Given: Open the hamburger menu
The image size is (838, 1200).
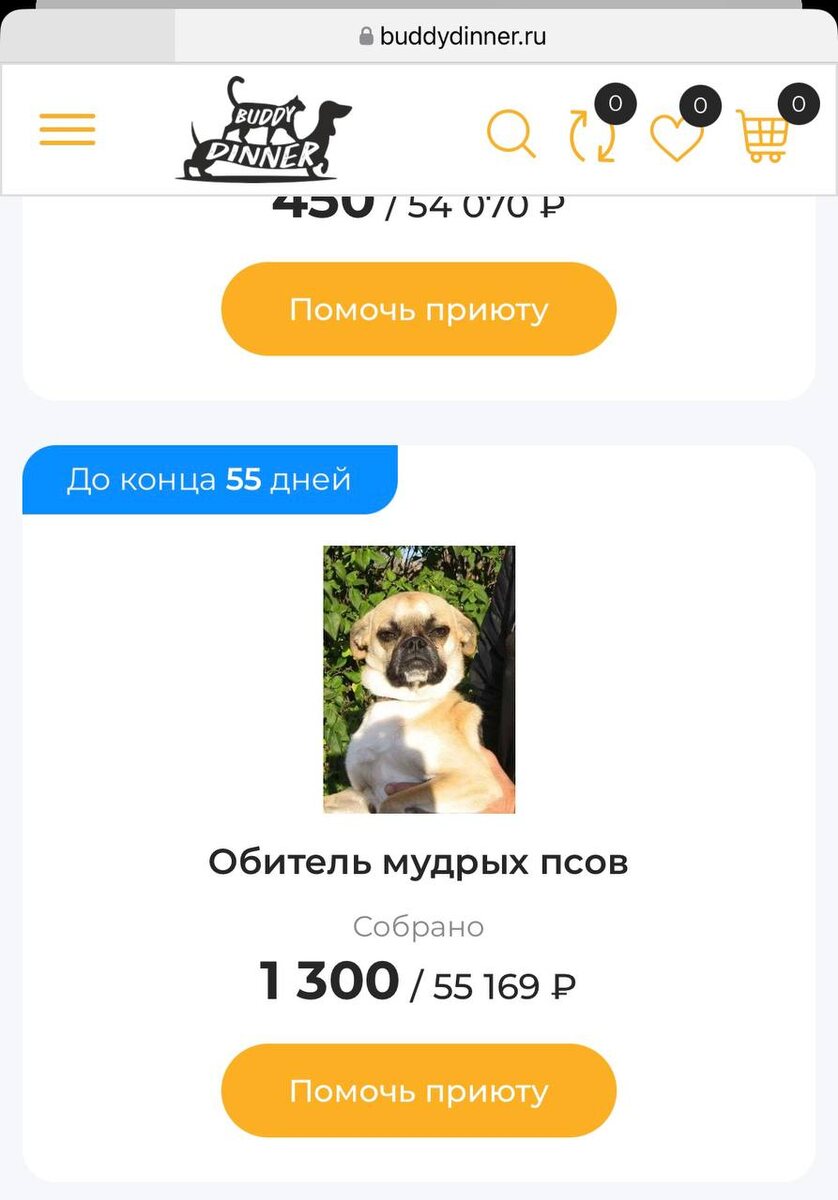Looking at the screenshot, I should pyautogui.click(x=67, y=130).
